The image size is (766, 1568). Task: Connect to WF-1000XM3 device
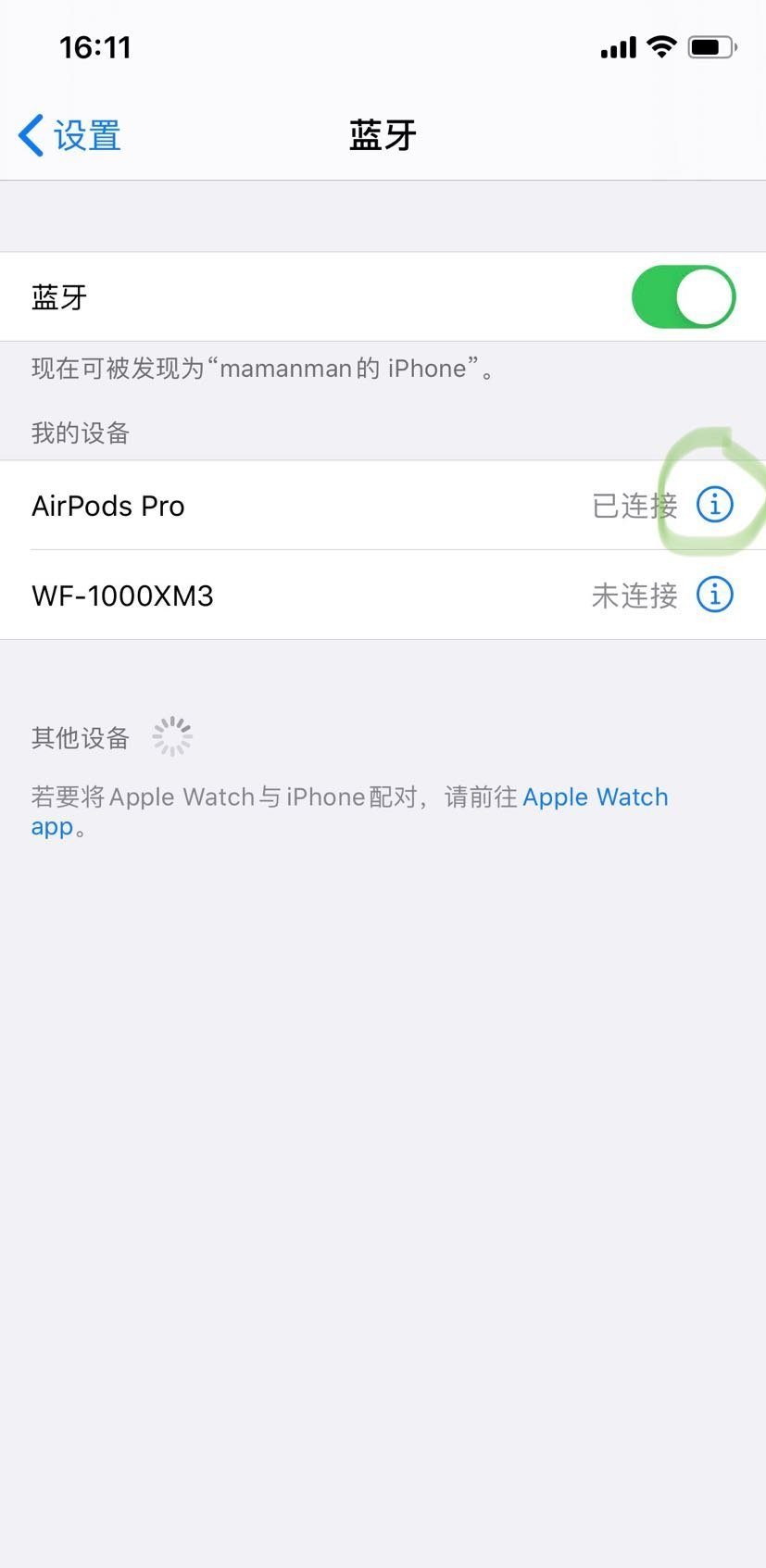pos(278,596)
